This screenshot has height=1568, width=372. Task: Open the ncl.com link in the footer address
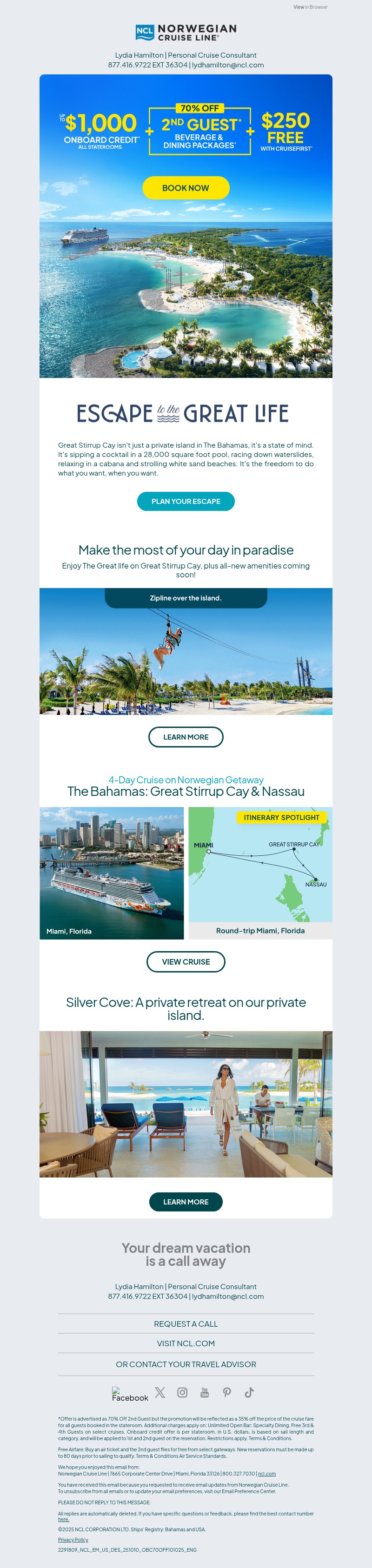266,1474
